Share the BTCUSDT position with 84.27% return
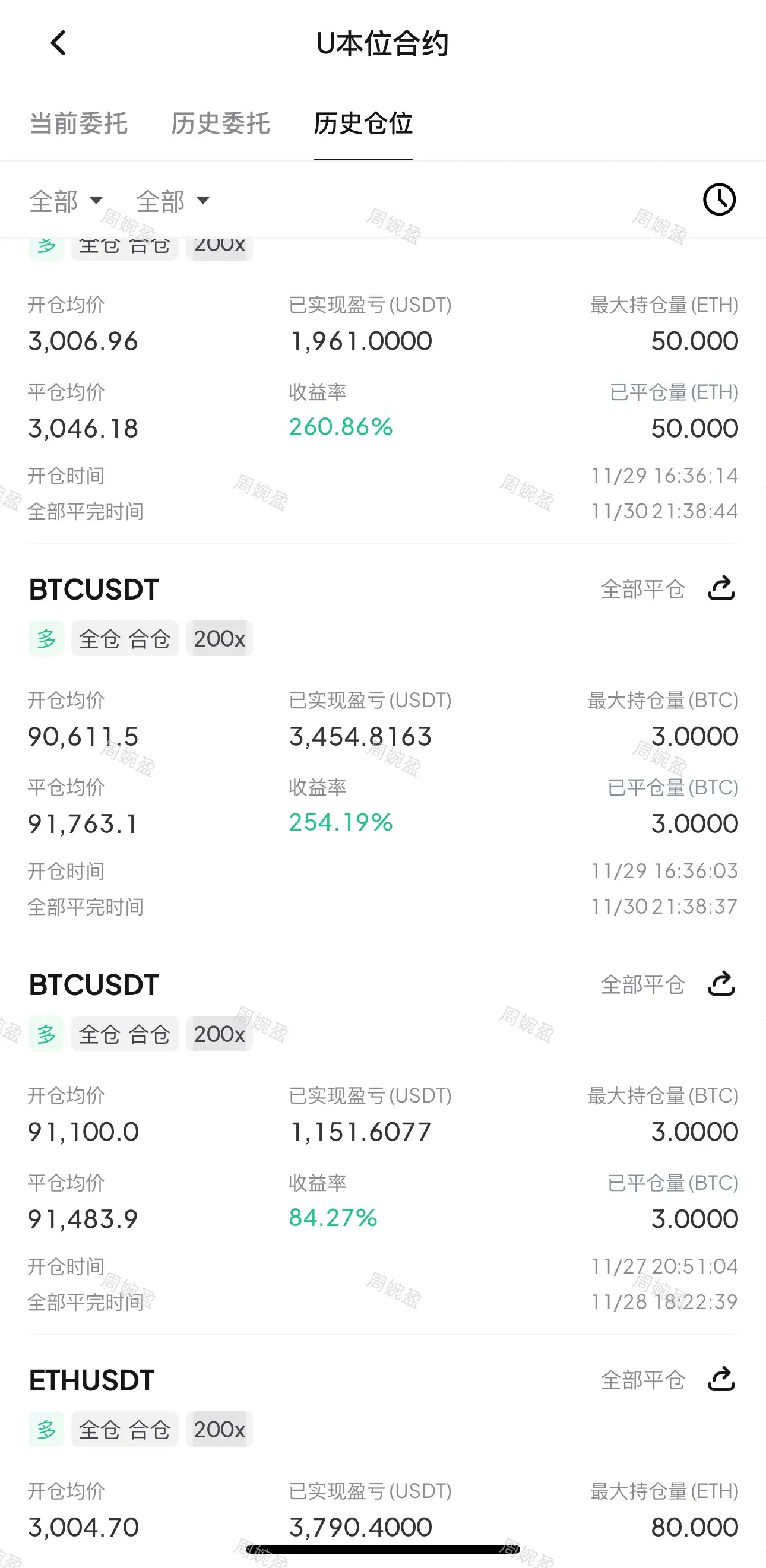Image resolution: width=766 pixels, height=1568 pixels. tap(721, 984)
